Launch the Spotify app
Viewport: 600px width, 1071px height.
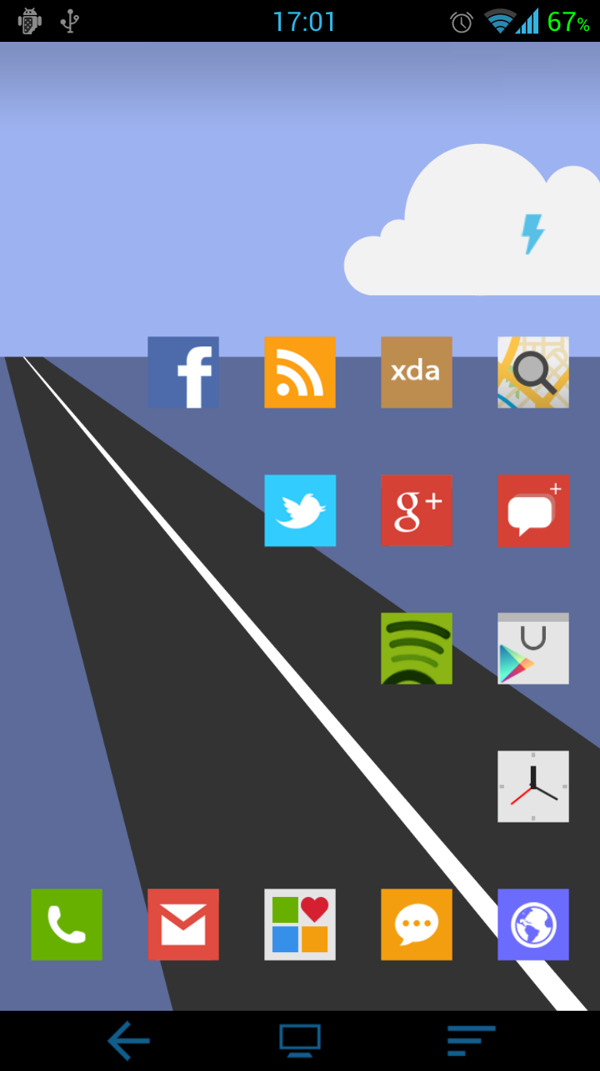(416, 648)
